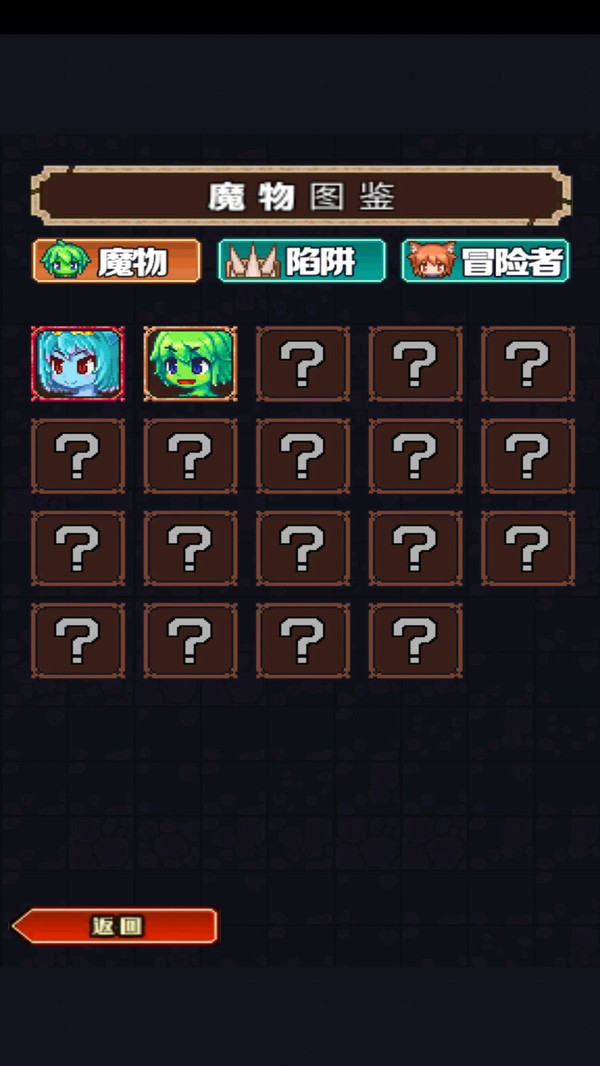Switch to the 陷阱 tab
The image size is (600, 1066).
point(302,261)
